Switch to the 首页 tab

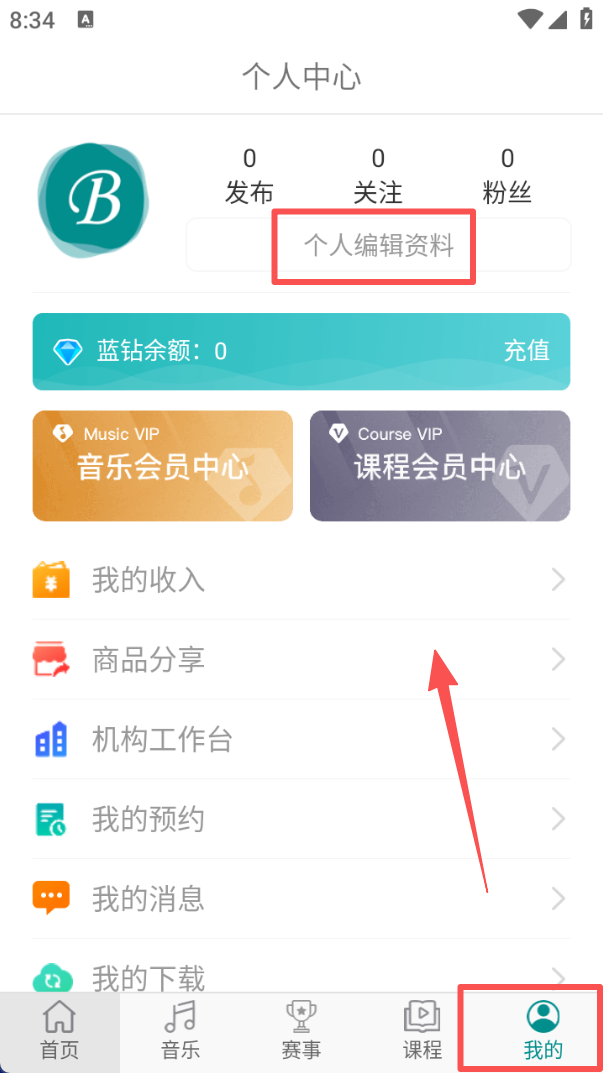[x=60, y=1032]
